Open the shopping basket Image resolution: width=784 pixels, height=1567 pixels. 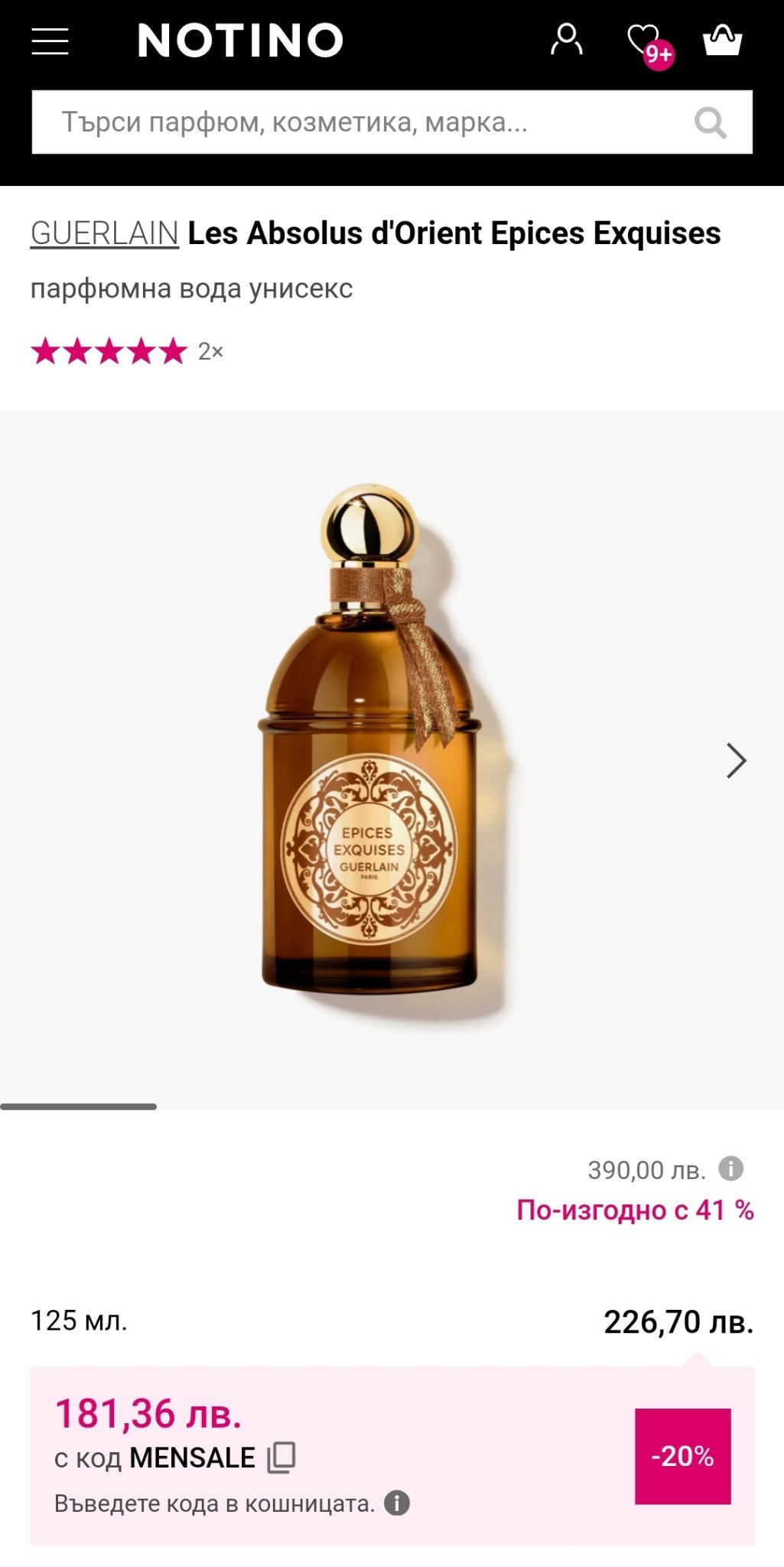coord(722,41)
